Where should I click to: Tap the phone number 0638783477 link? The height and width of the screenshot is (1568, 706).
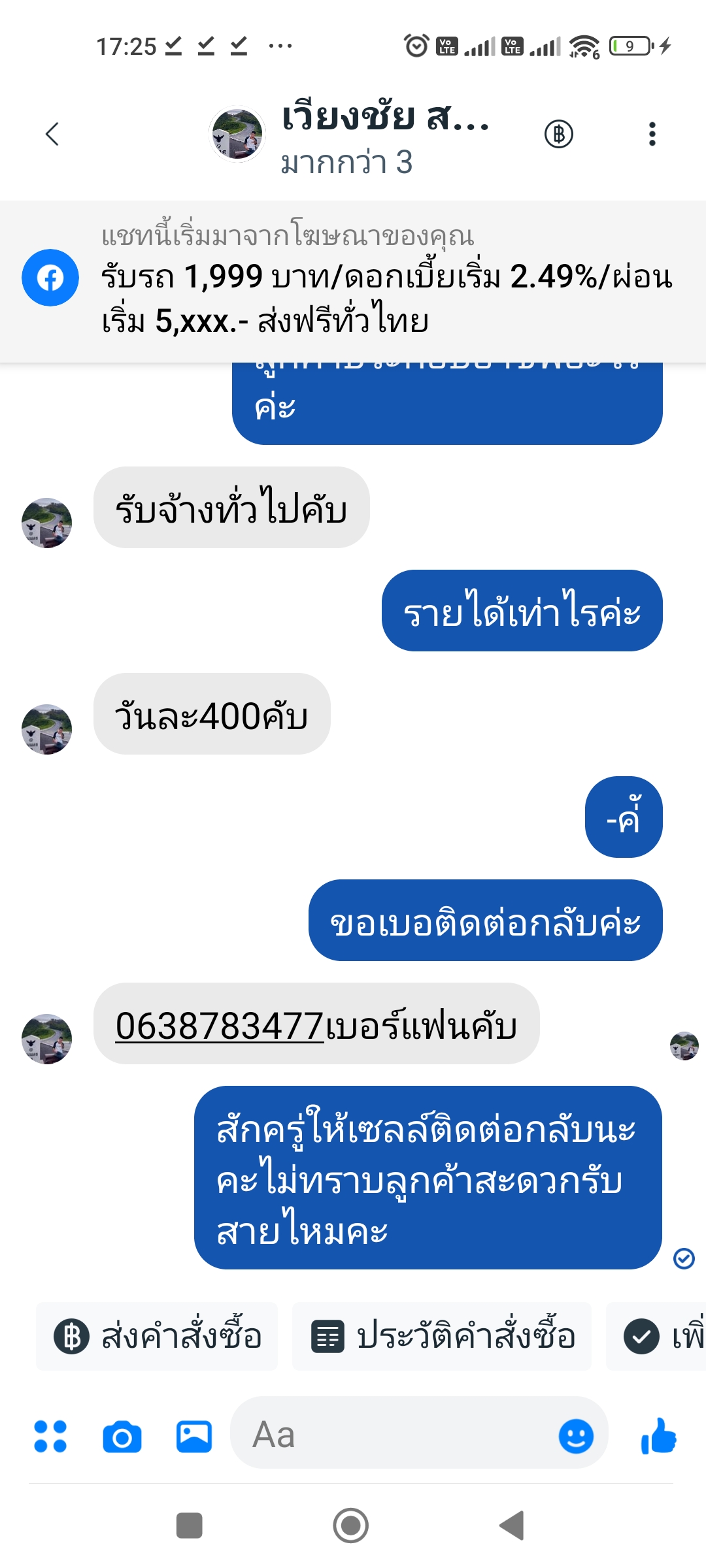pyautogui.click(x=220, y=1026)
